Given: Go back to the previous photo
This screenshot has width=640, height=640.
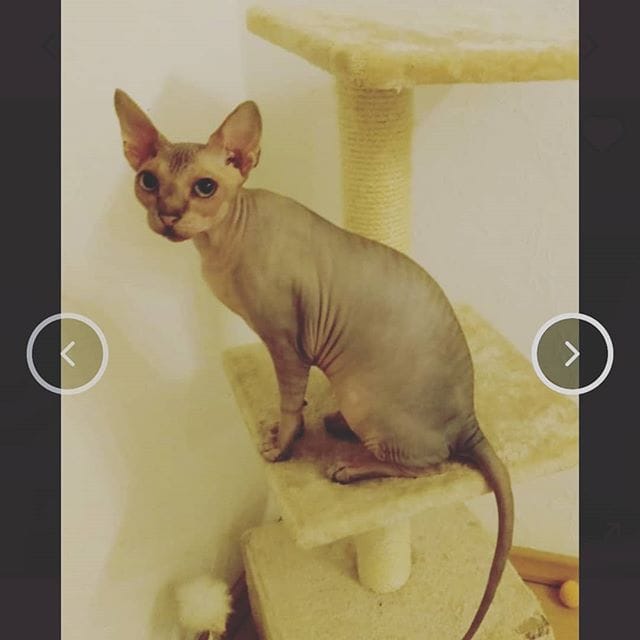Looking at the screenshot, I should click(x=67, y=354).
